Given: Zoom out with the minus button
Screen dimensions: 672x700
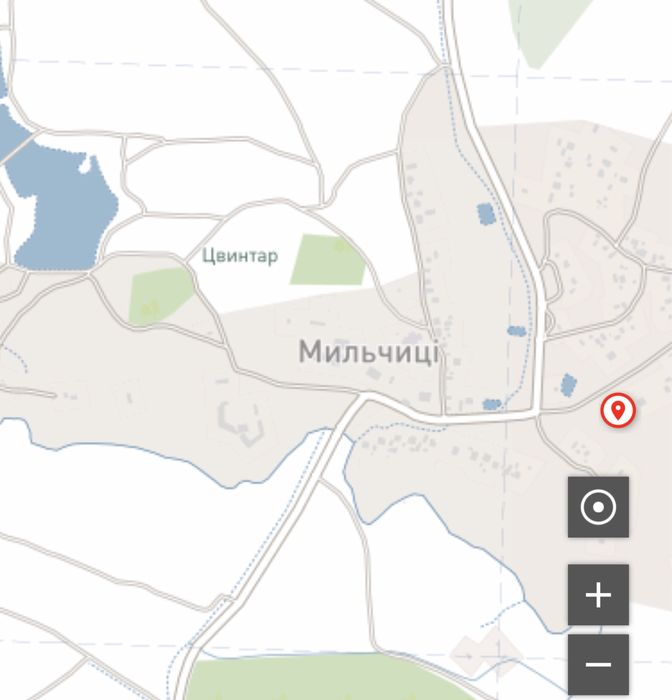Looking at the screenshot, I should [598, 664].
